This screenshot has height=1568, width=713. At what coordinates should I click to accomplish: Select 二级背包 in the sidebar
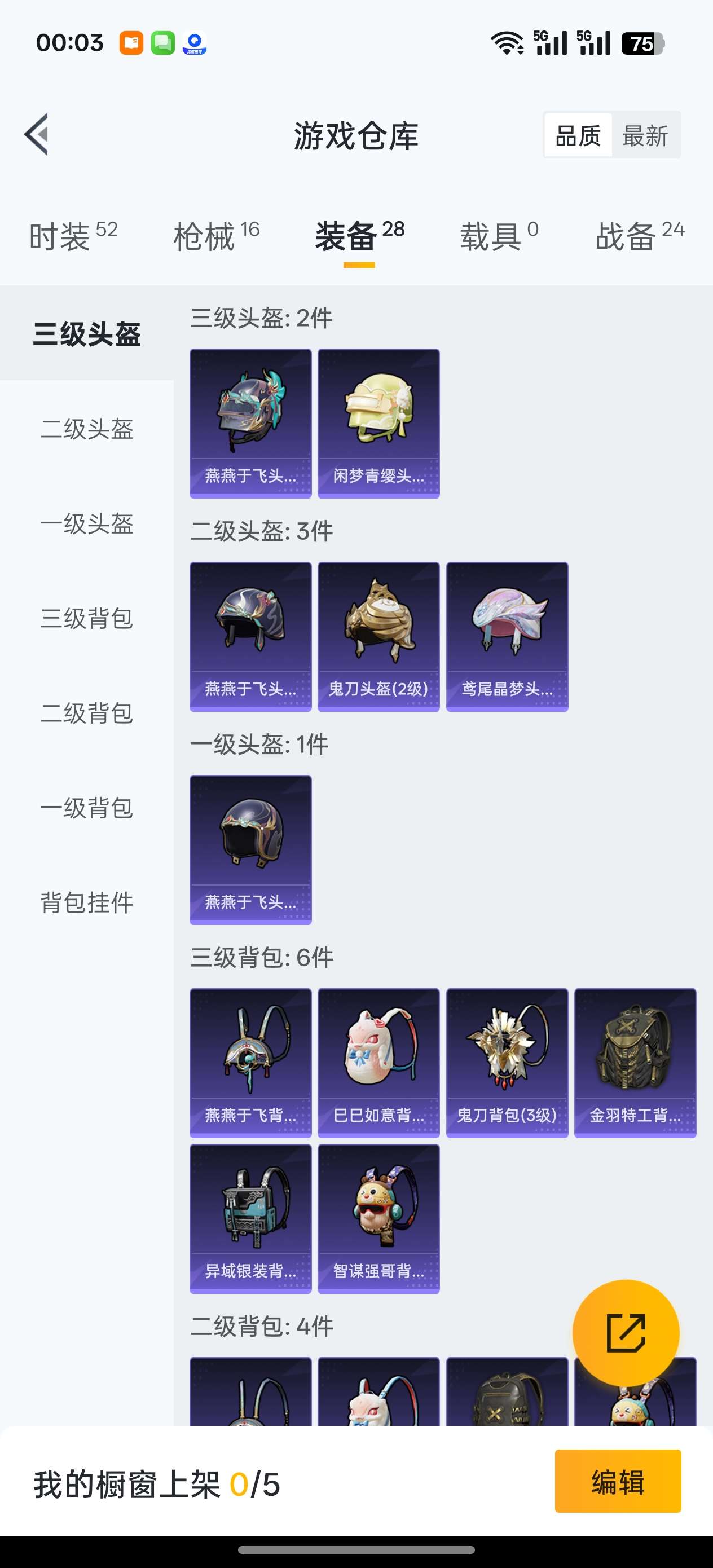(x=86, y=713)
